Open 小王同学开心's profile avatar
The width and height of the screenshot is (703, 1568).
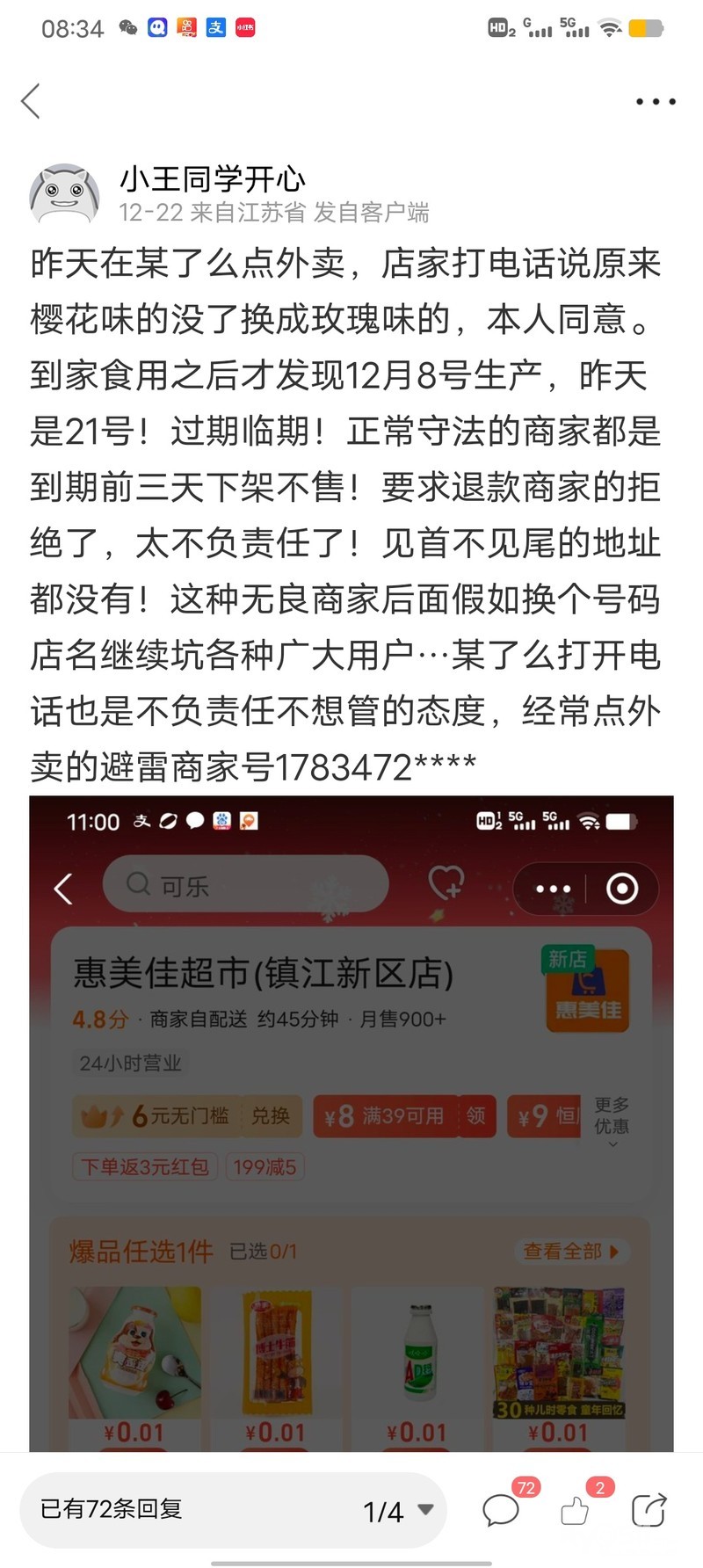[x=64, y=193]
